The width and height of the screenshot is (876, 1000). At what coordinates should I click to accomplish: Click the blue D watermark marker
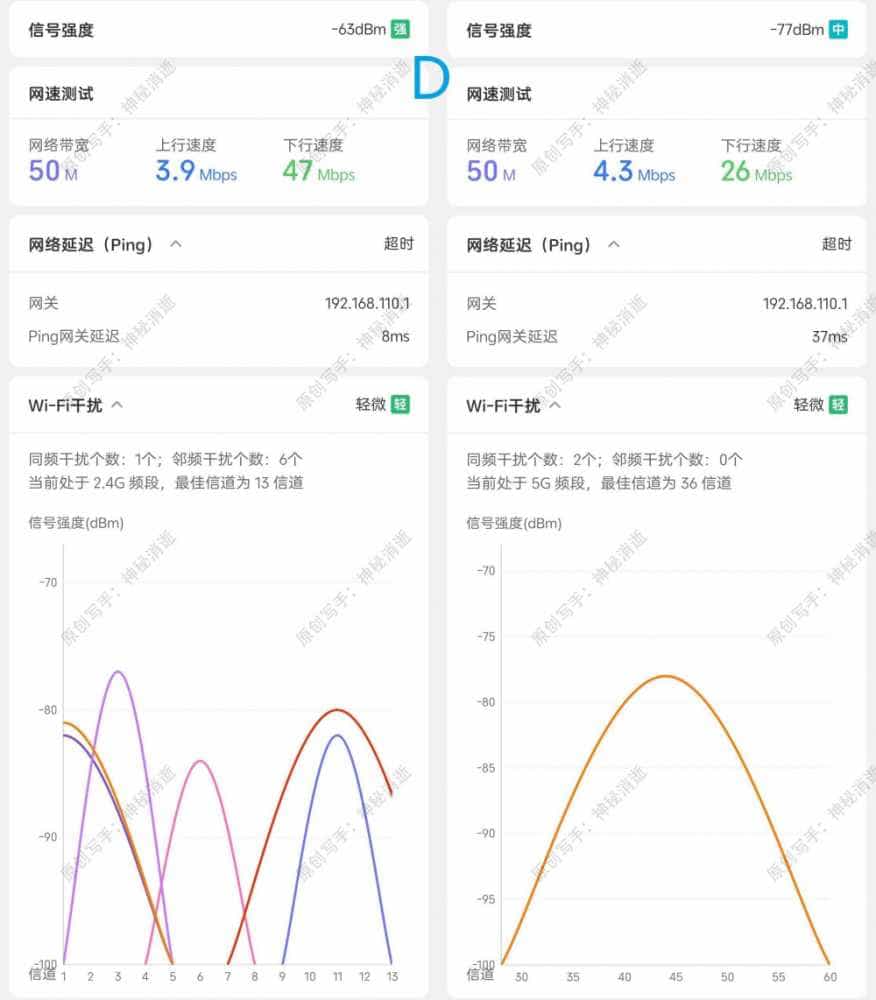click(x=432, y=76)
